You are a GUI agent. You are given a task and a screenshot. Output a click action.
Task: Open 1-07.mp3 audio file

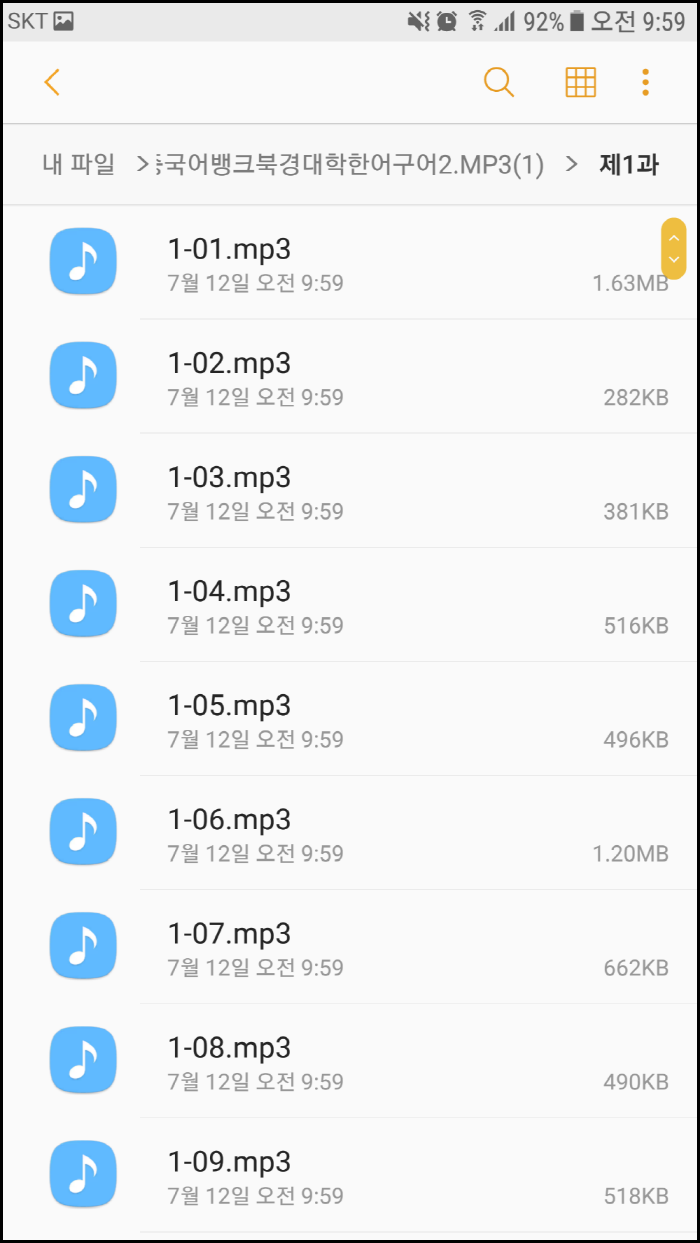coord(350,947)
